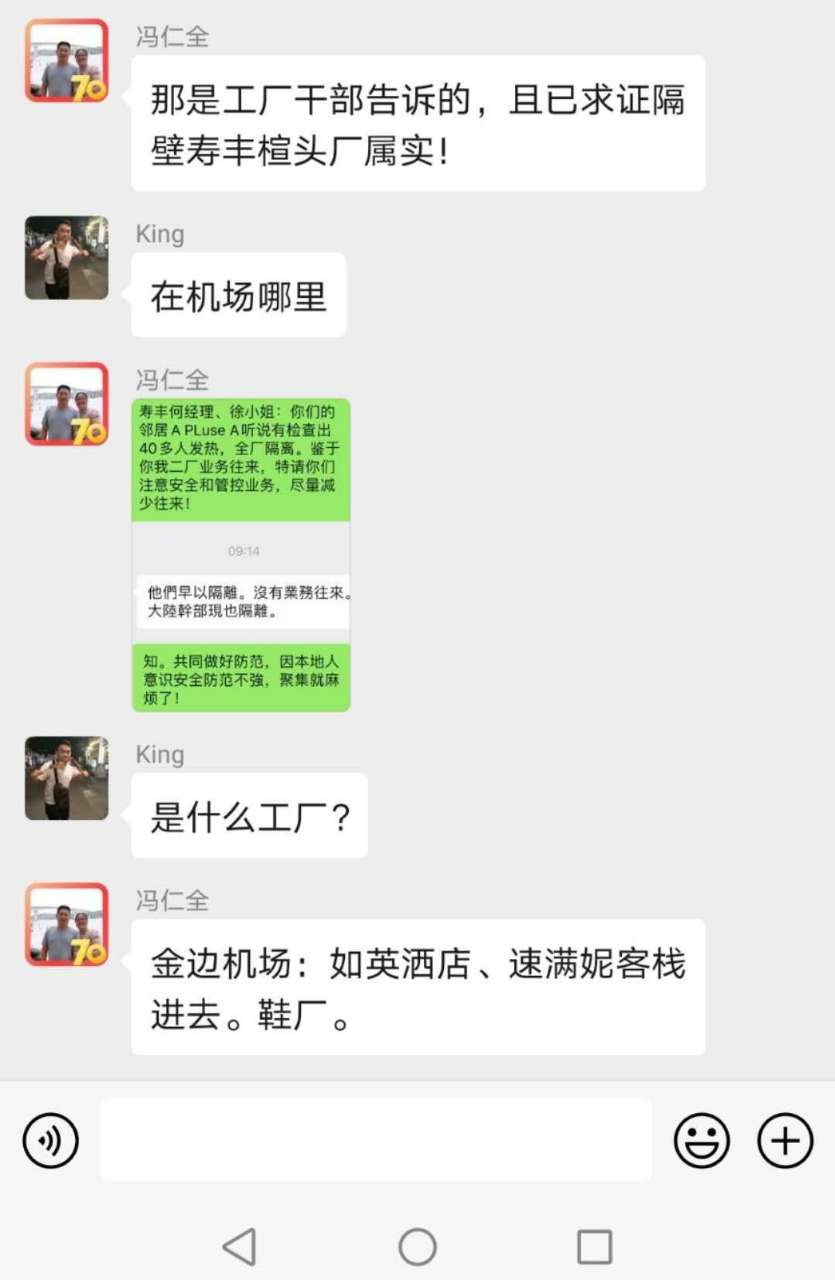Viewport: 835px width, 1280px height.
Task: Open the plus attachments menu
Action: [x=785, y=1140]
